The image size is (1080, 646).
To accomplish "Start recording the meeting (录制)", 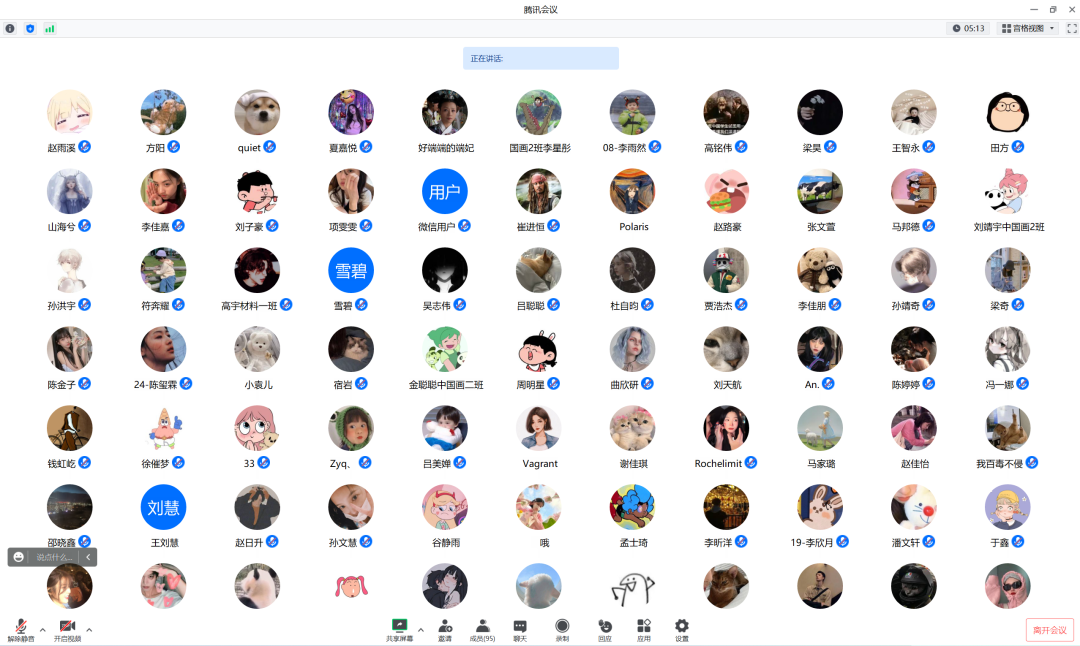I will [562, 629].
